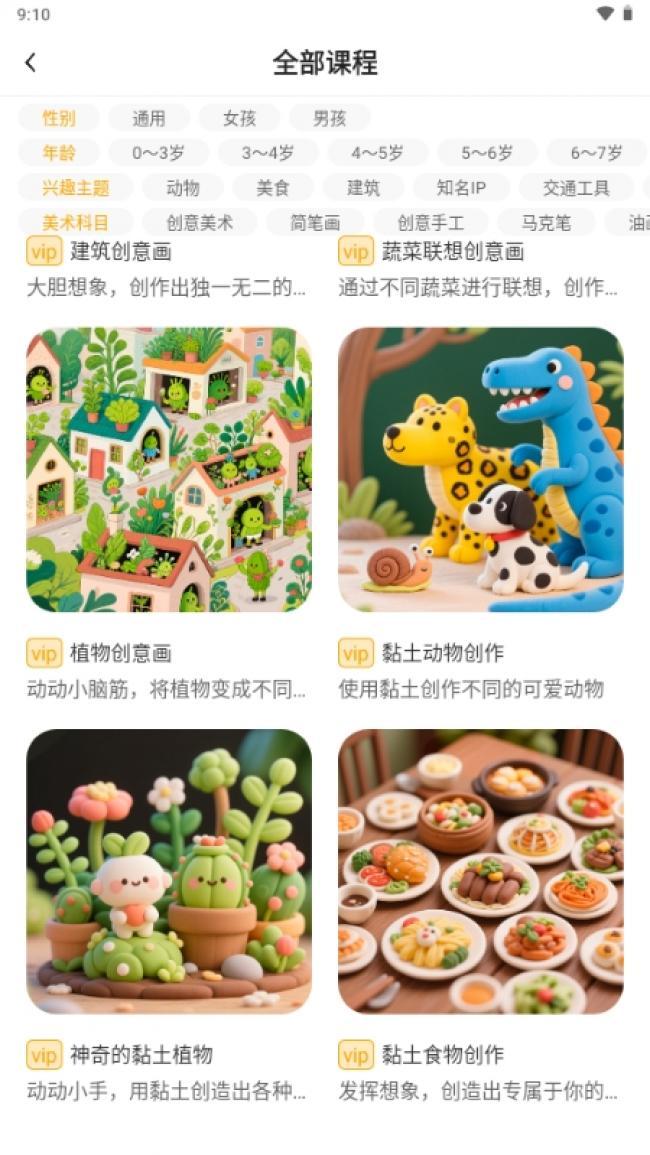
Task: Filter by the 动物 interest theme
Action: pyautogui.click(x=183, y=188)
